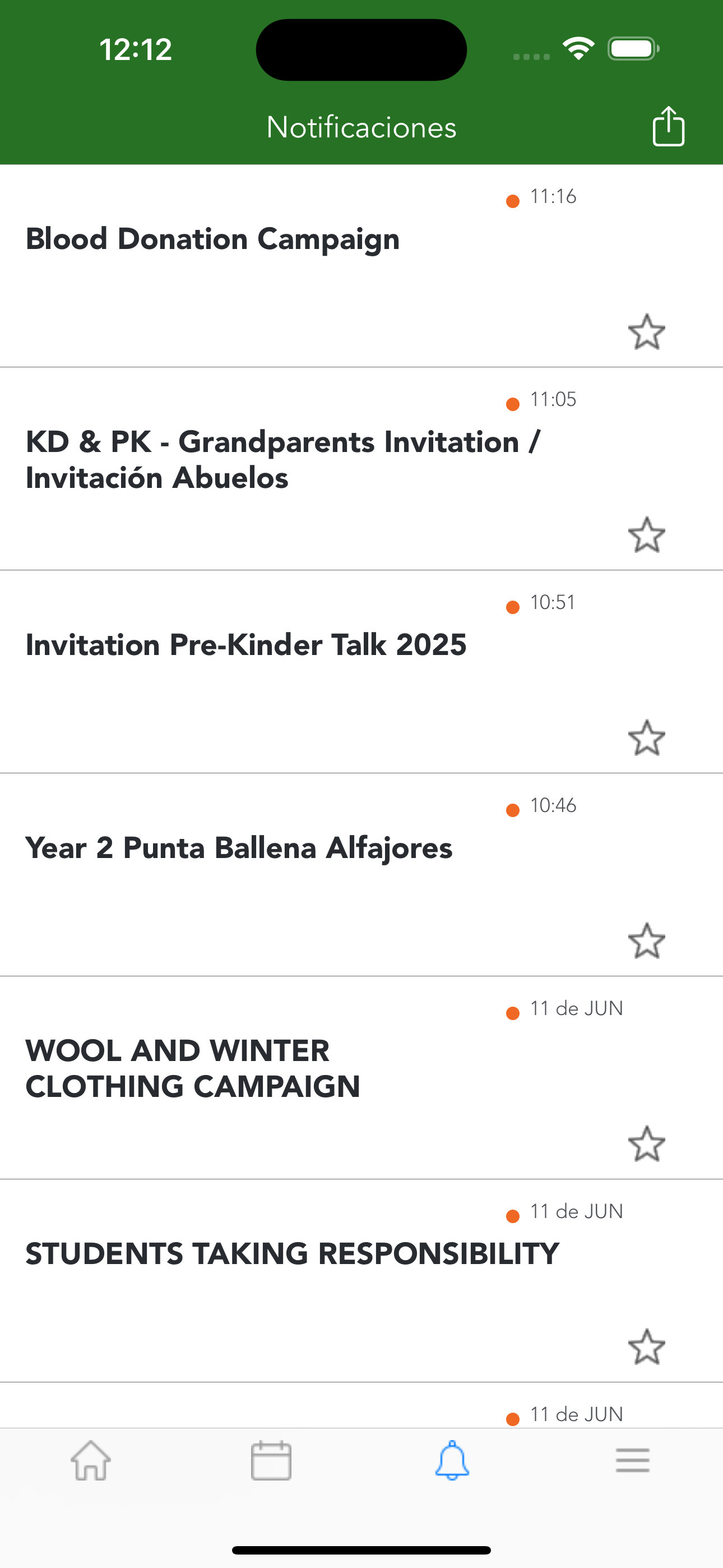Favorite the Grandparents Invitation notification
The height and width of the screenshot is (1568, 723).
[646, 534]
